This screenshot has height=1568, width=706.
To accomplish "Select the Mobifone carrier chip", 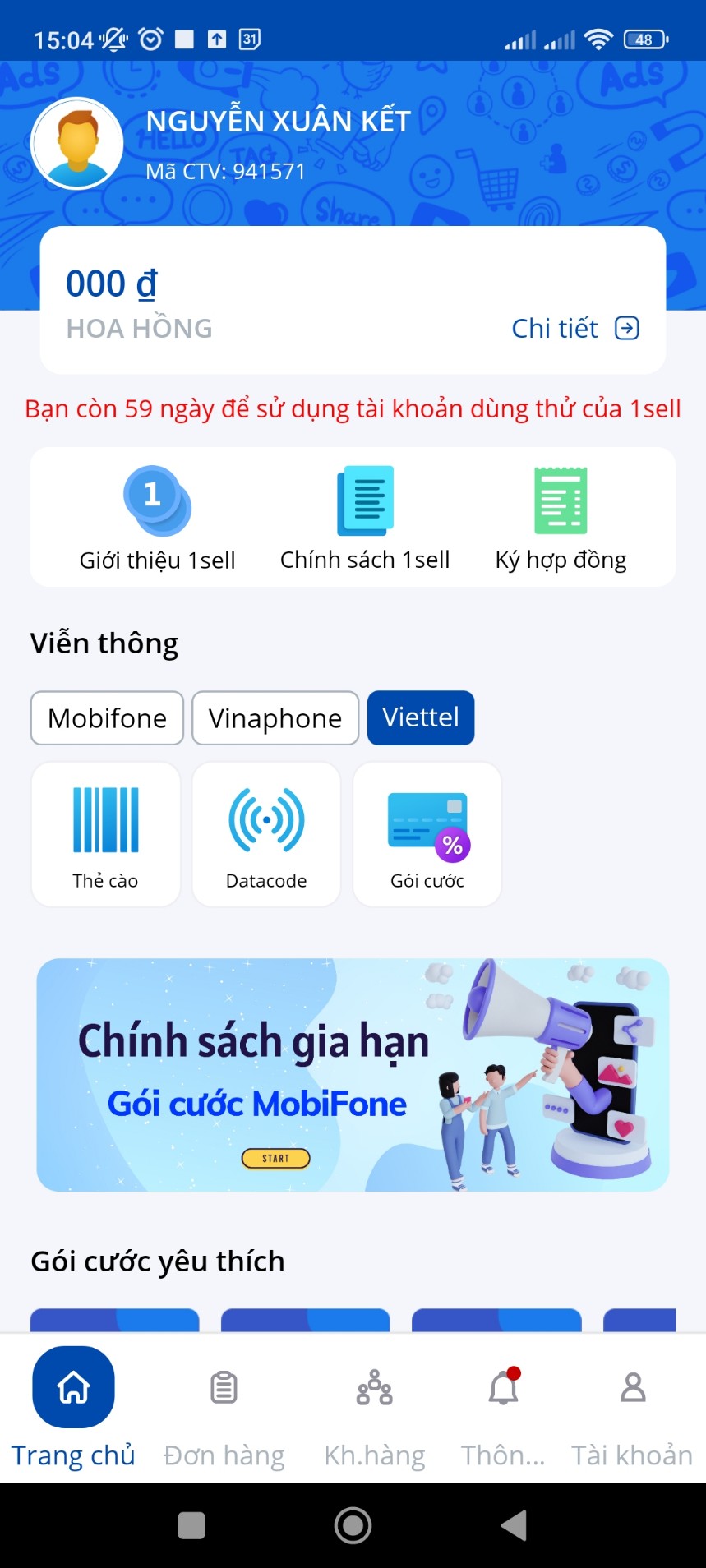I will [107, 718].
